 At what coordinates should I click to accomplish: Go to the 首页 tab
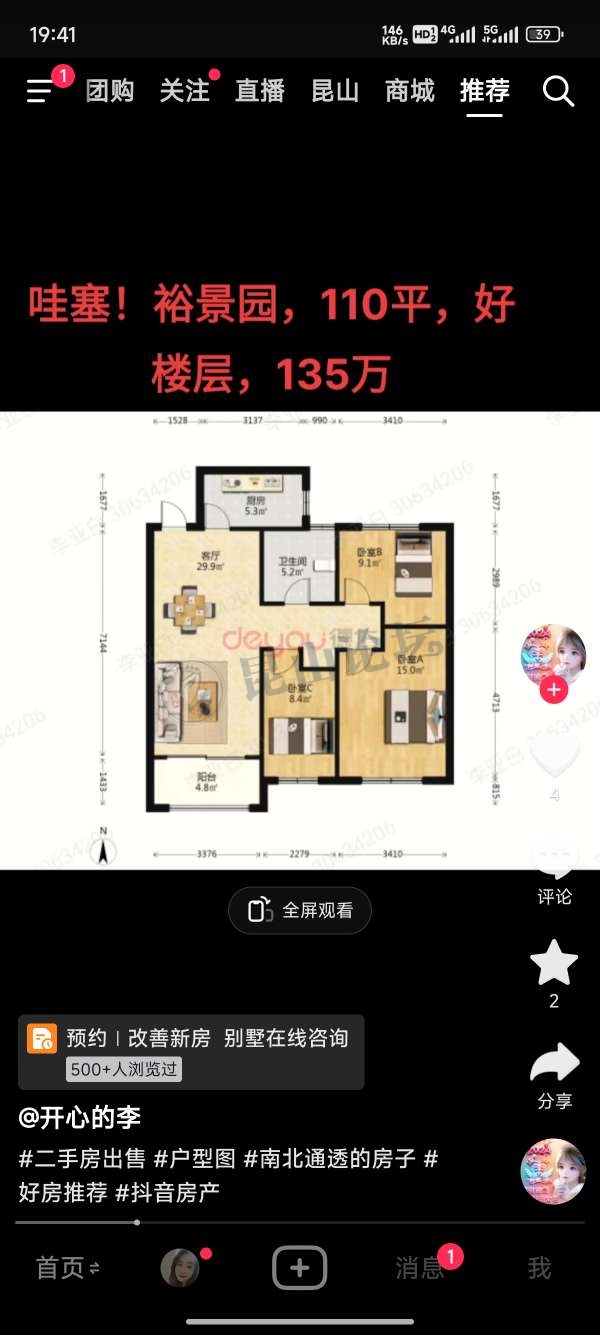[x=67, y=1268]
